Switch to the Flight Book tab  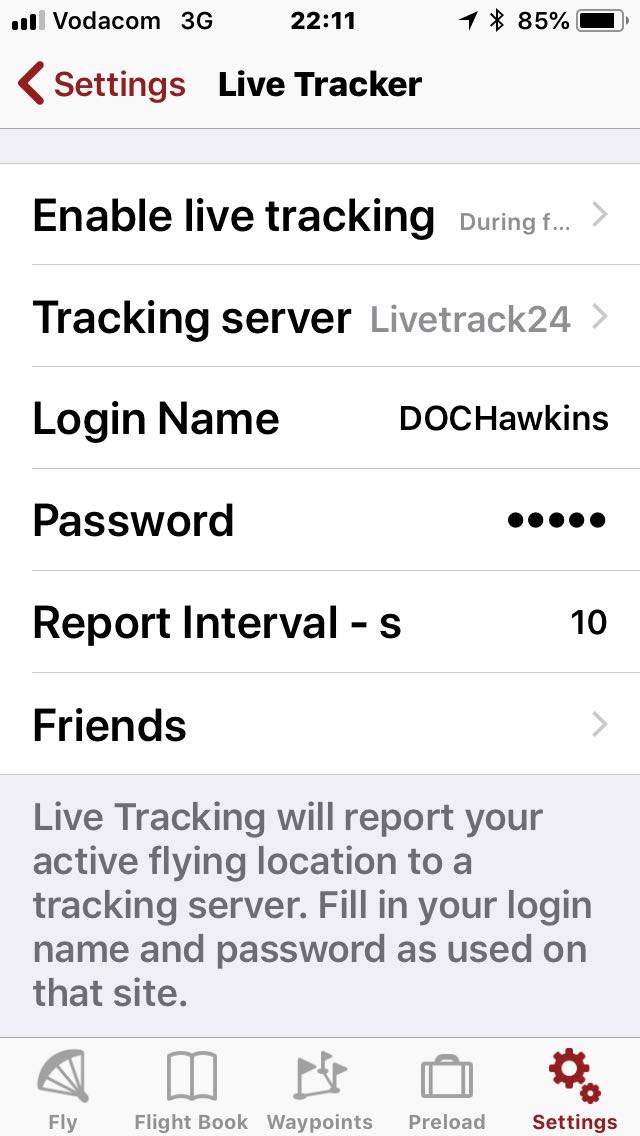[x=191, y=1090]
